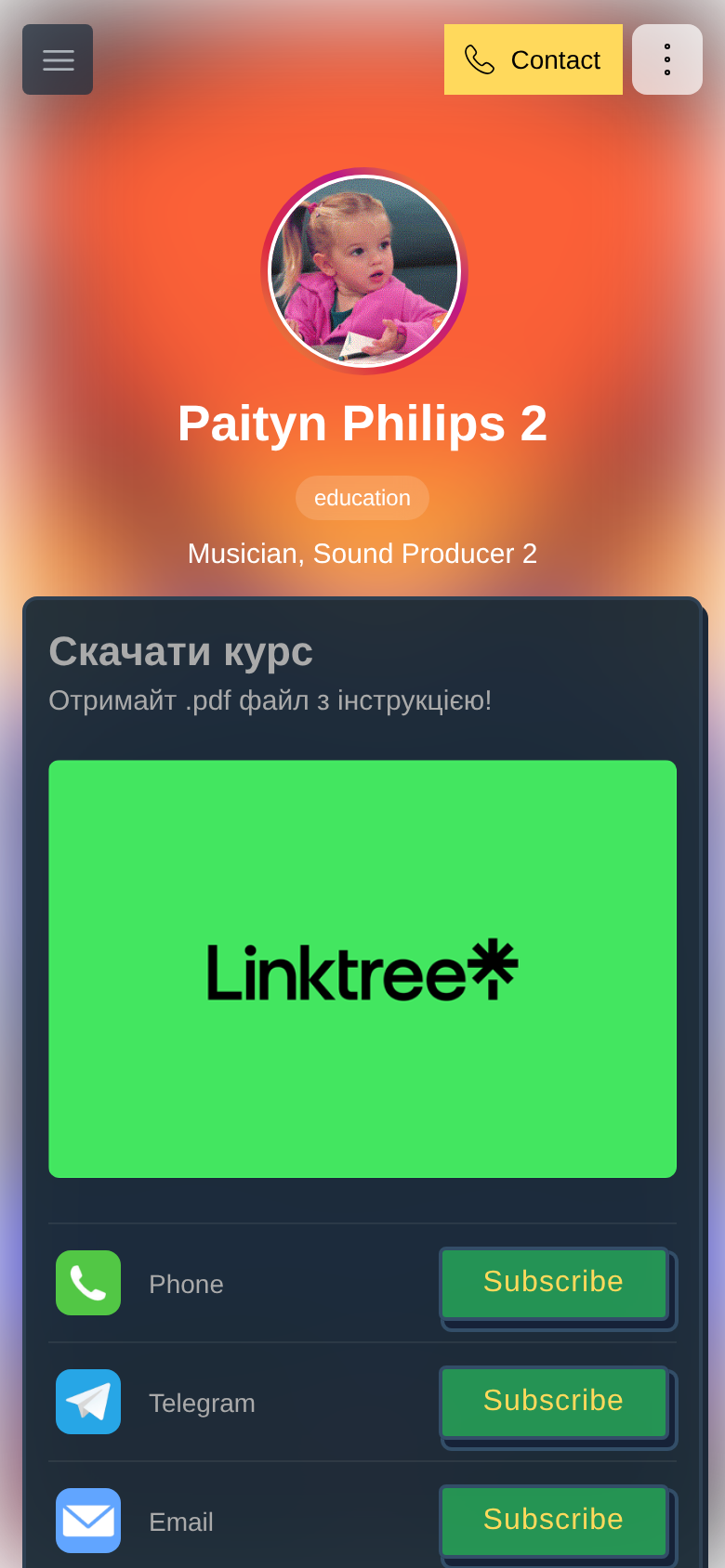This screenshot has width=725, height=1568.
Task: Open Paityn Philips profile picture
Action: 364,271
